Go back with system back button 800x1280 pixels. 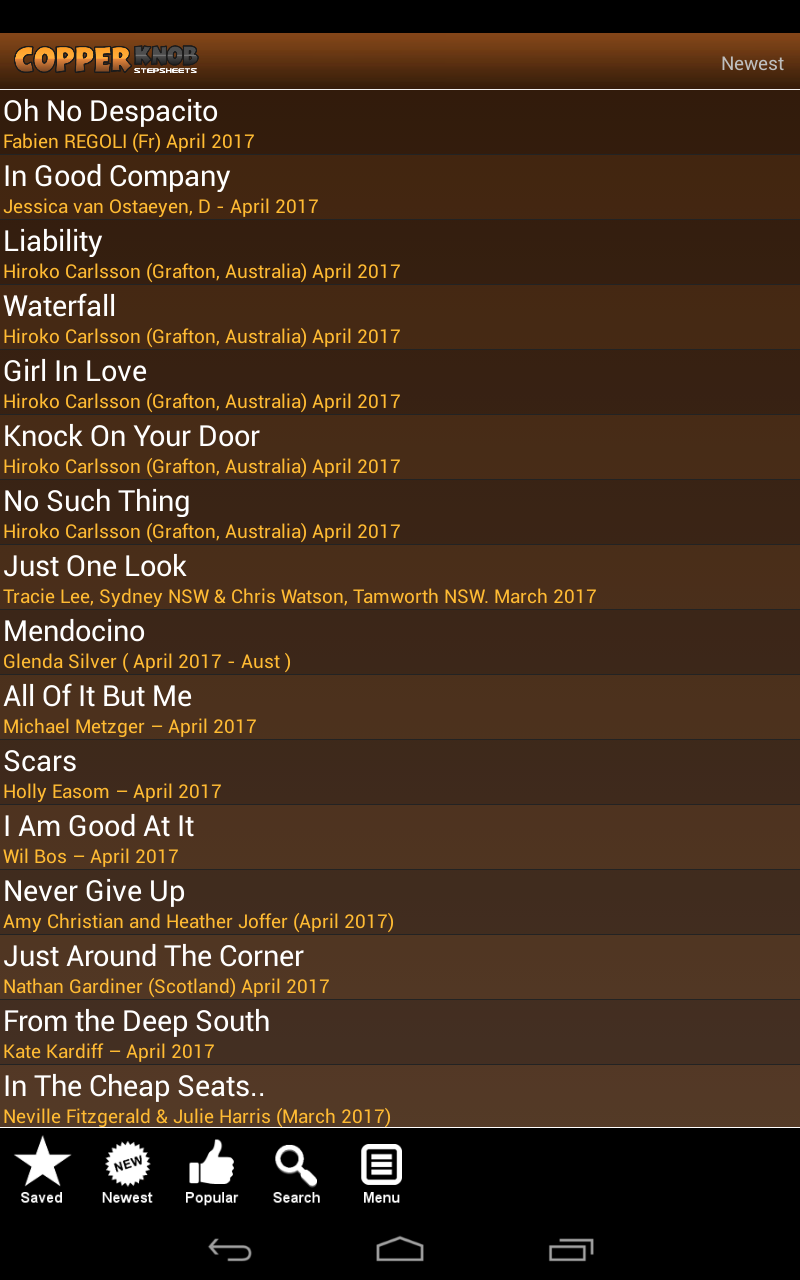pyautogui.click(x=229, y=1249)
